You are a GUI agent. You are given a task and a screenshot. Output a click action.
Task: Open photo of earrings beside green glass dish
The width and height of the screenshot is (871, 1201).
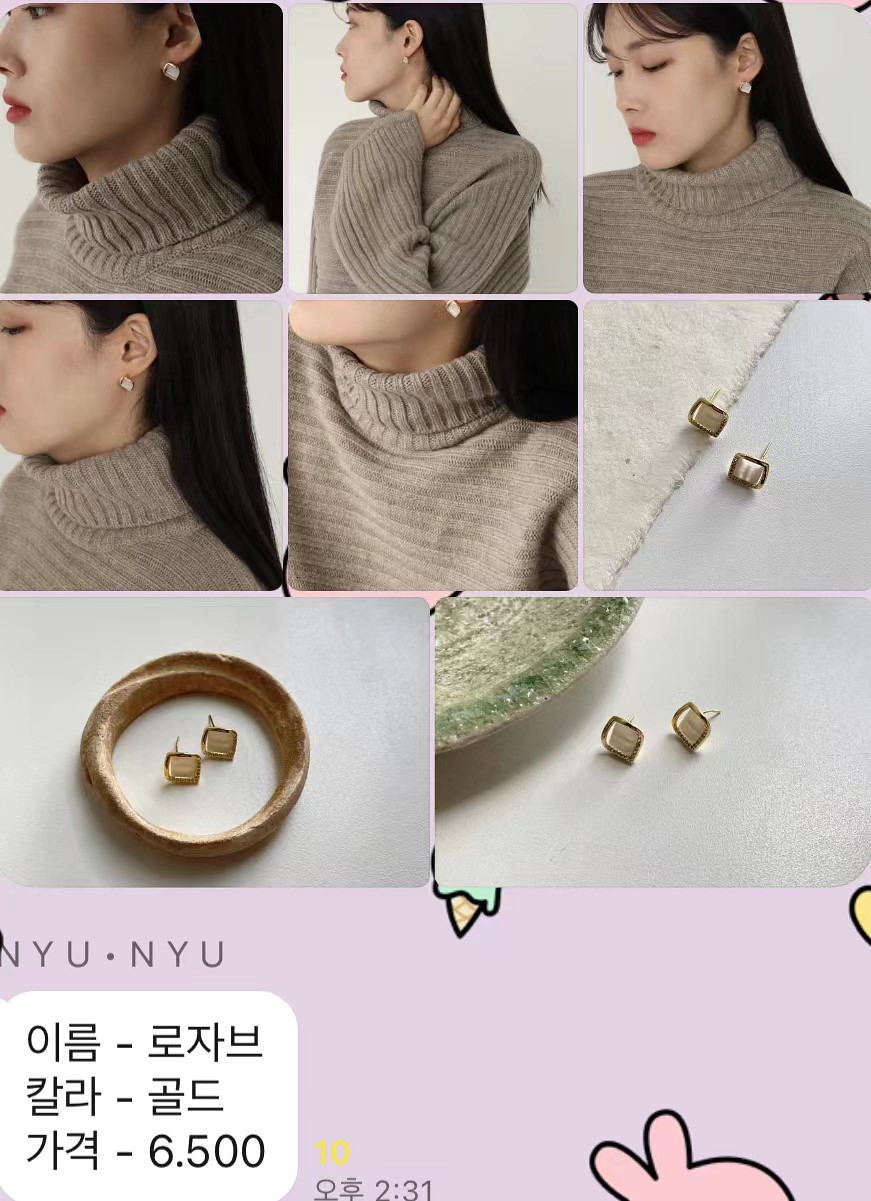coord(652,742)
